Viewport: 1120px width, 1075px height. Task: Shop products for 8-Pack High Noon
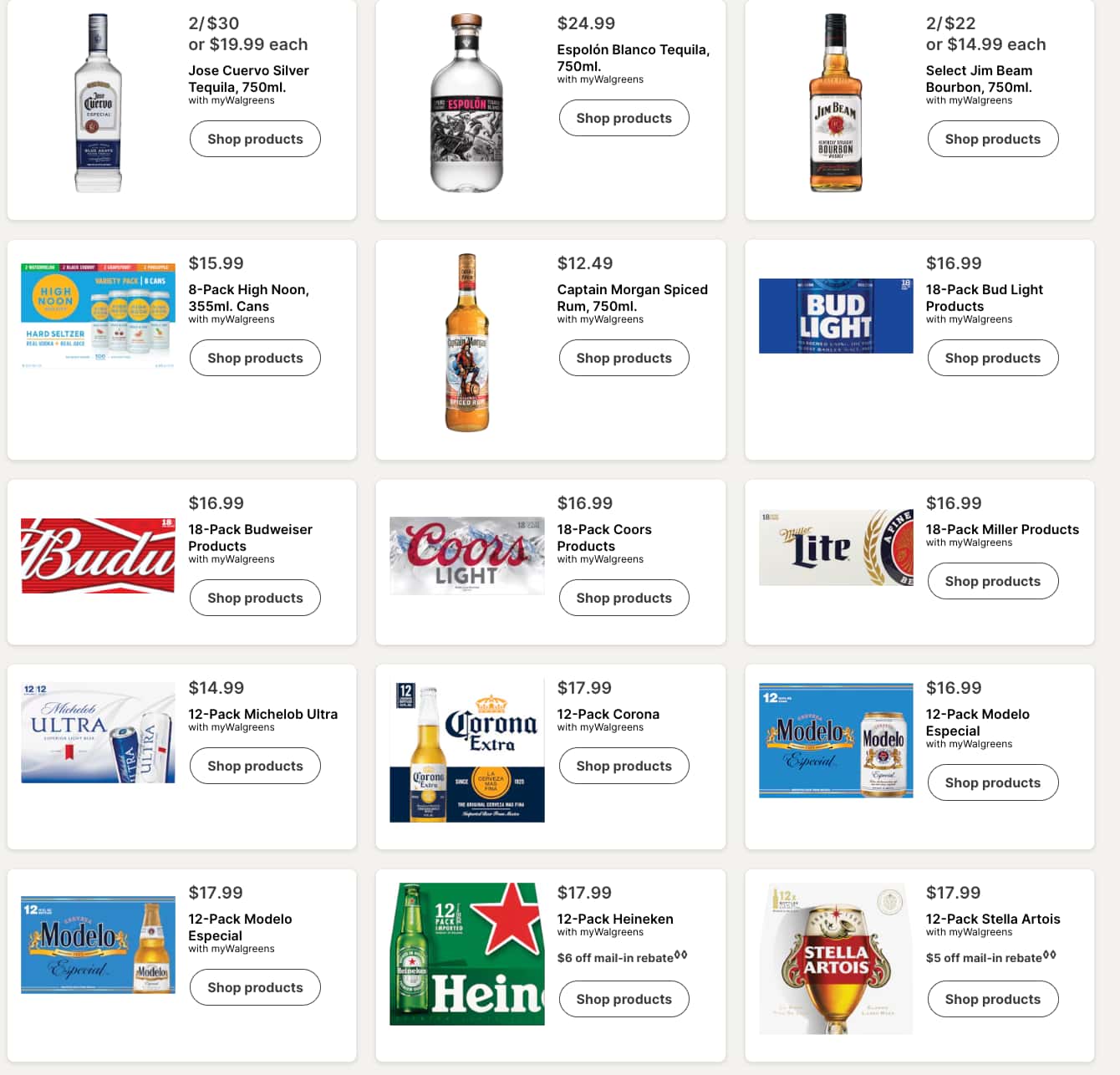click(x=255, y=358)
